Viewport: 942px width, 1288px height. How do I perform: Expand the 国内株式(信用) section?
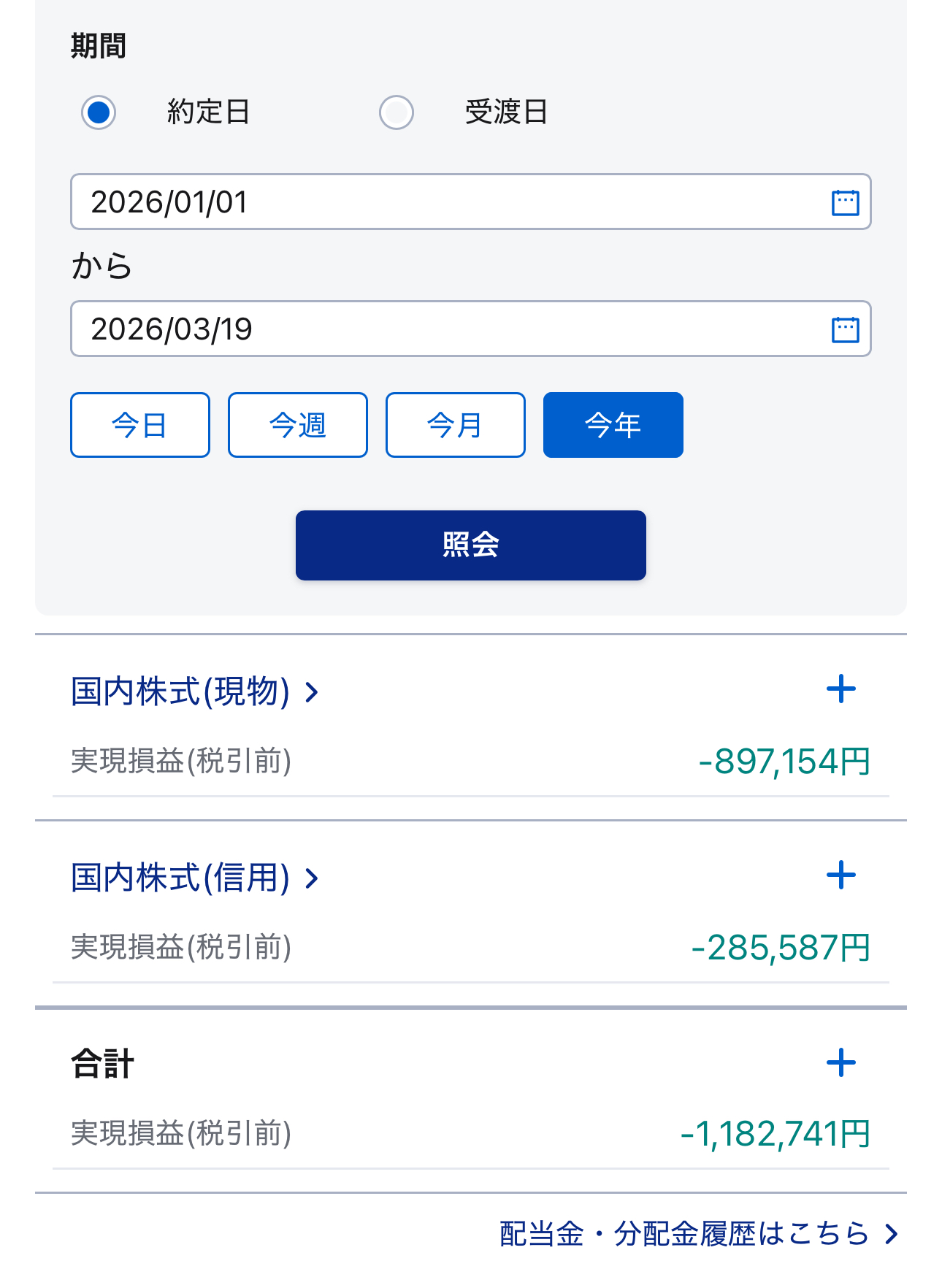840,875
